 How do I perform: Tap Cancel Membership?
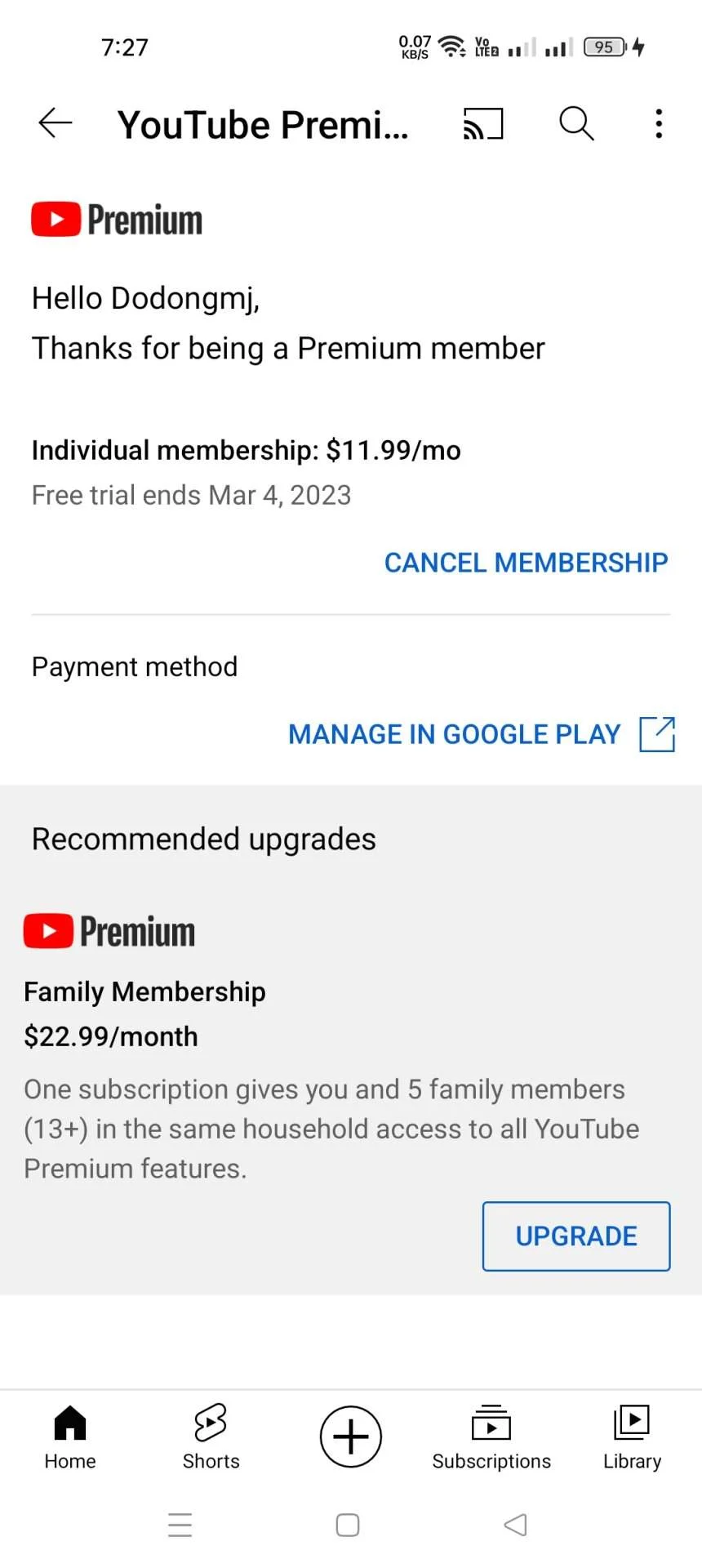point(526,563)
